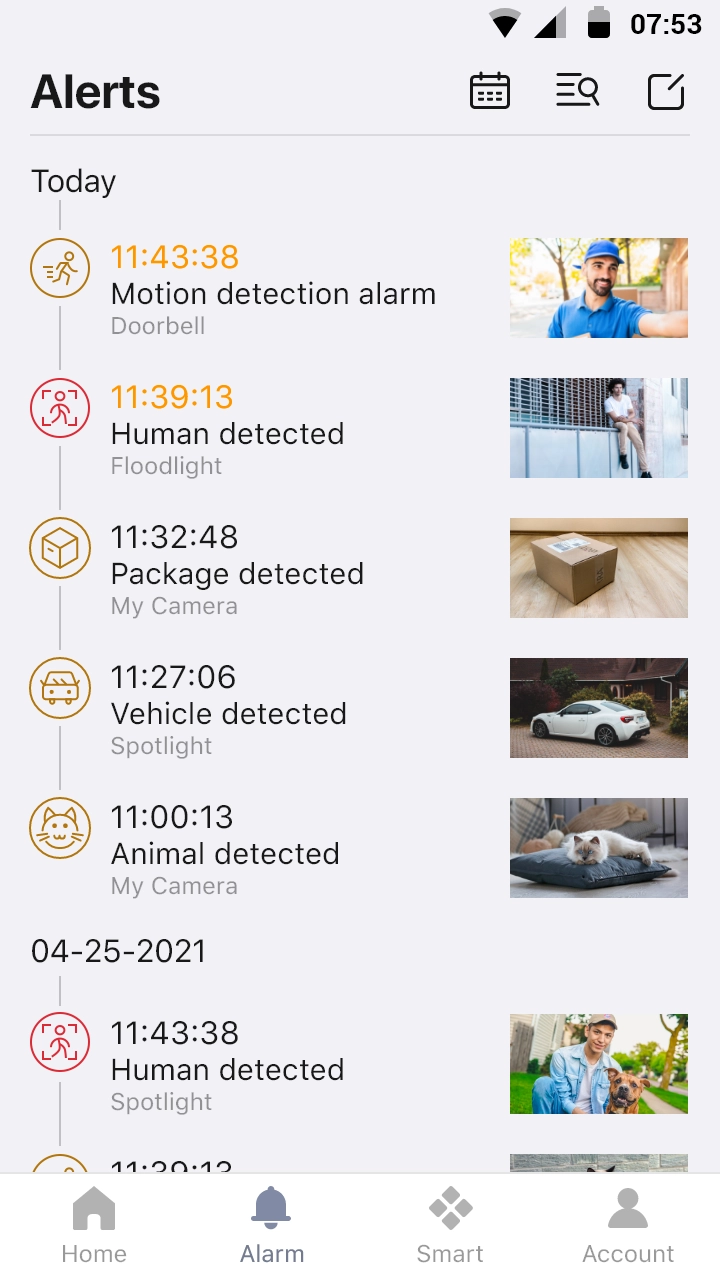Open the Account tab
The width and height of the screenshot is (720, 1280).
click(628, 1226)
